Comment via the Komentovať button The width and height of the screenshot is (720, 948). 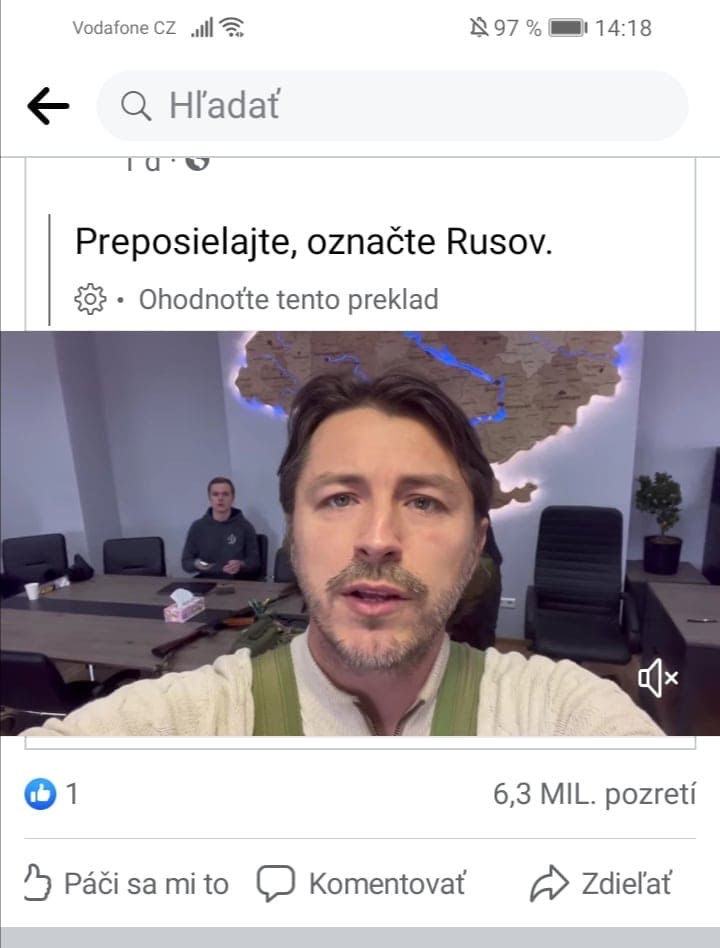[x=362, y=884]
